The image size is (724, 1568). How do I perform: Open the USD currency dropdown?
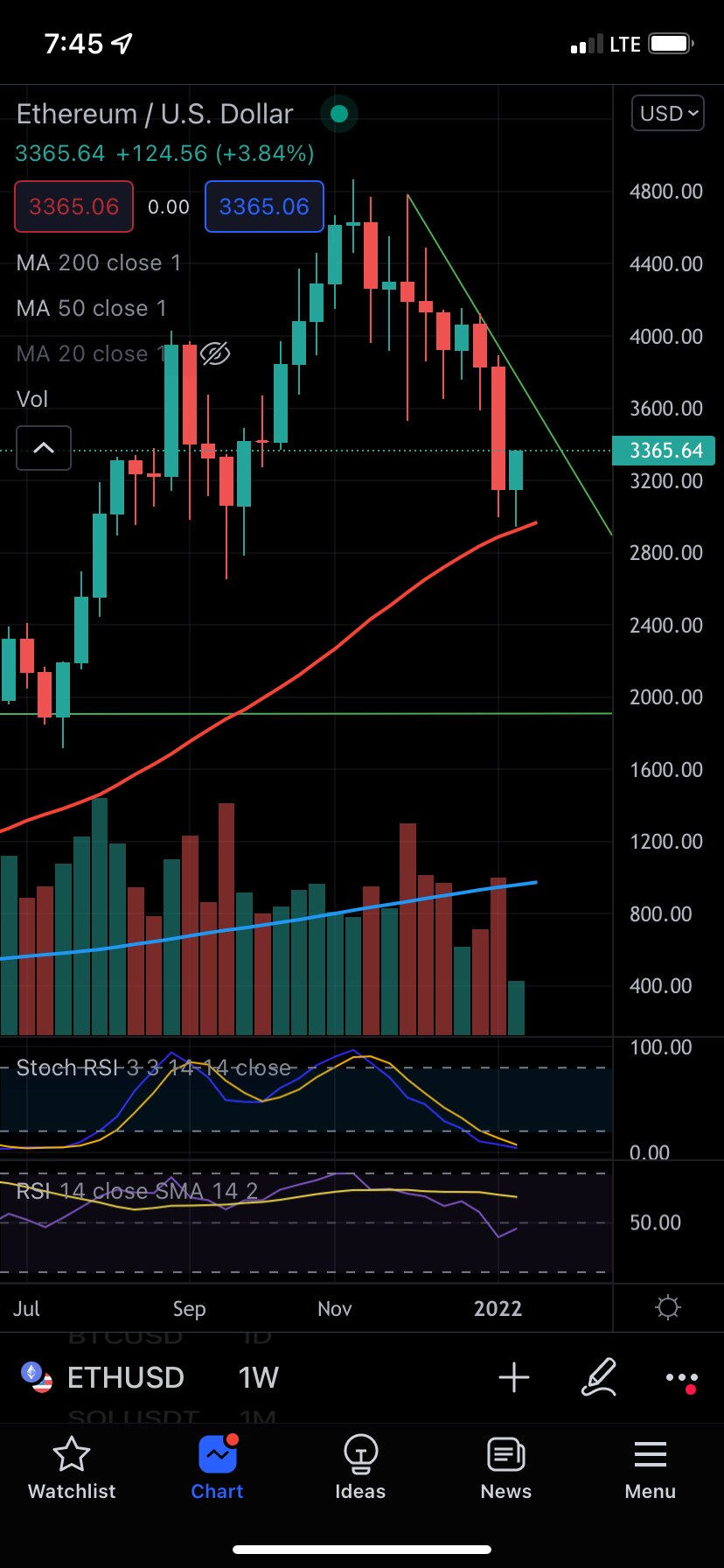tap(667, 113)
